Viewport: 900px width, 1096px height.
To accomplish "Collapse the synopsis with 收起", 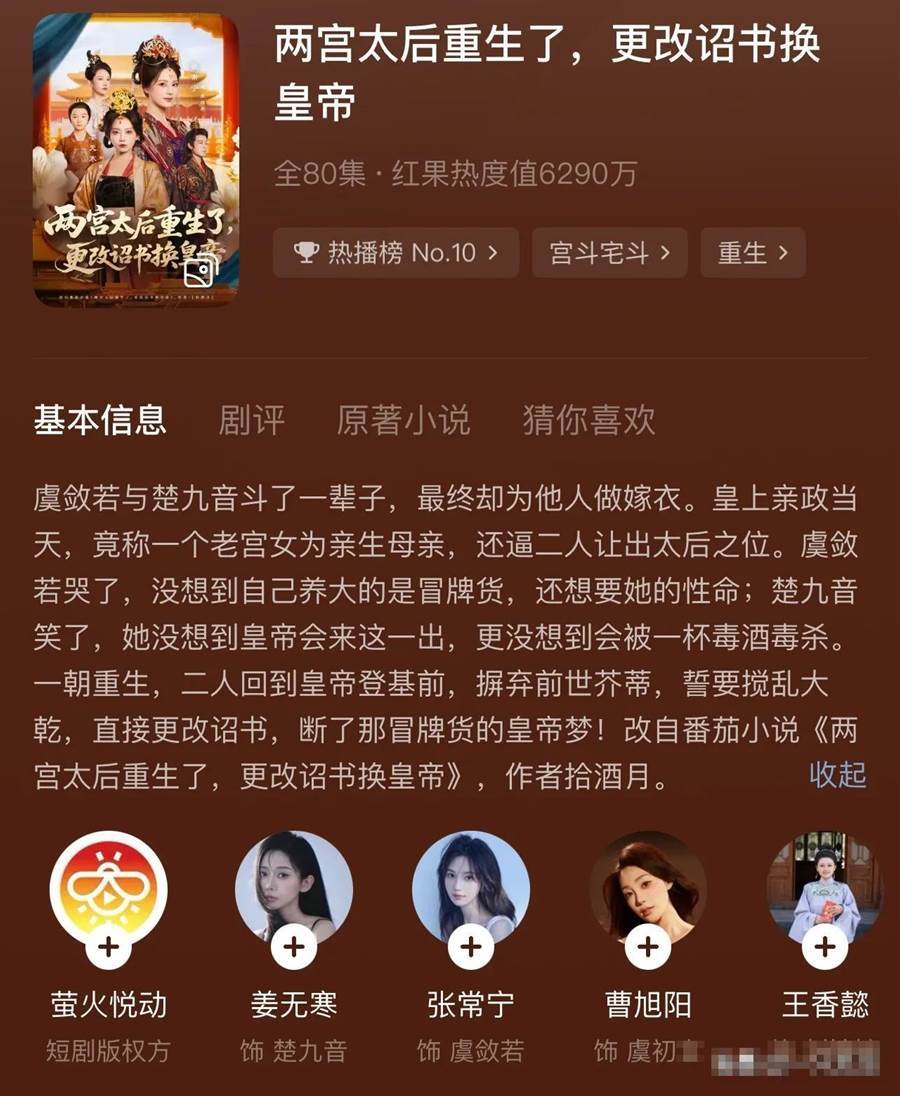I will click(x=837, y=775).
